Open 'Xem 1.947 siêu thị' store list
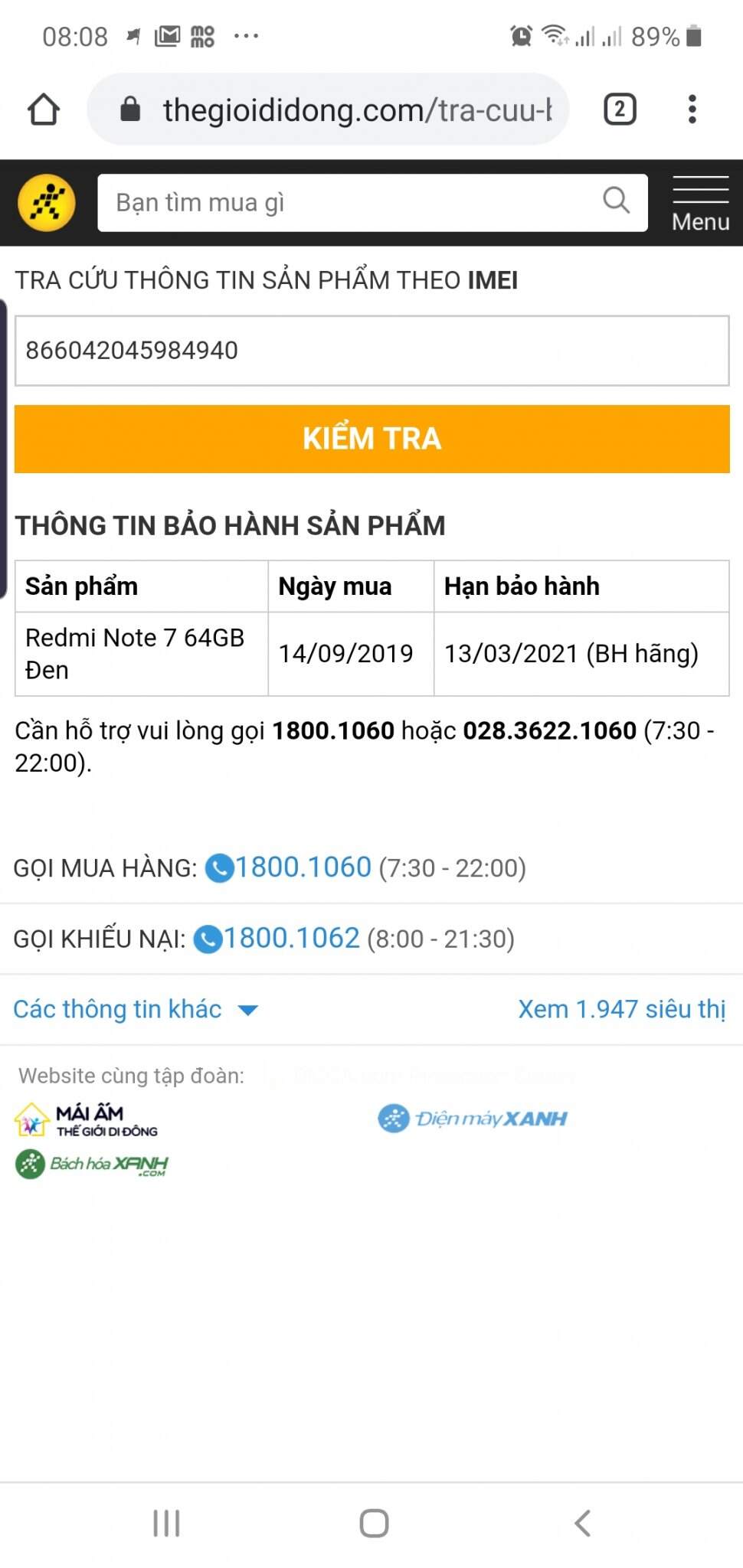743x1568 pixels. 621,1009
